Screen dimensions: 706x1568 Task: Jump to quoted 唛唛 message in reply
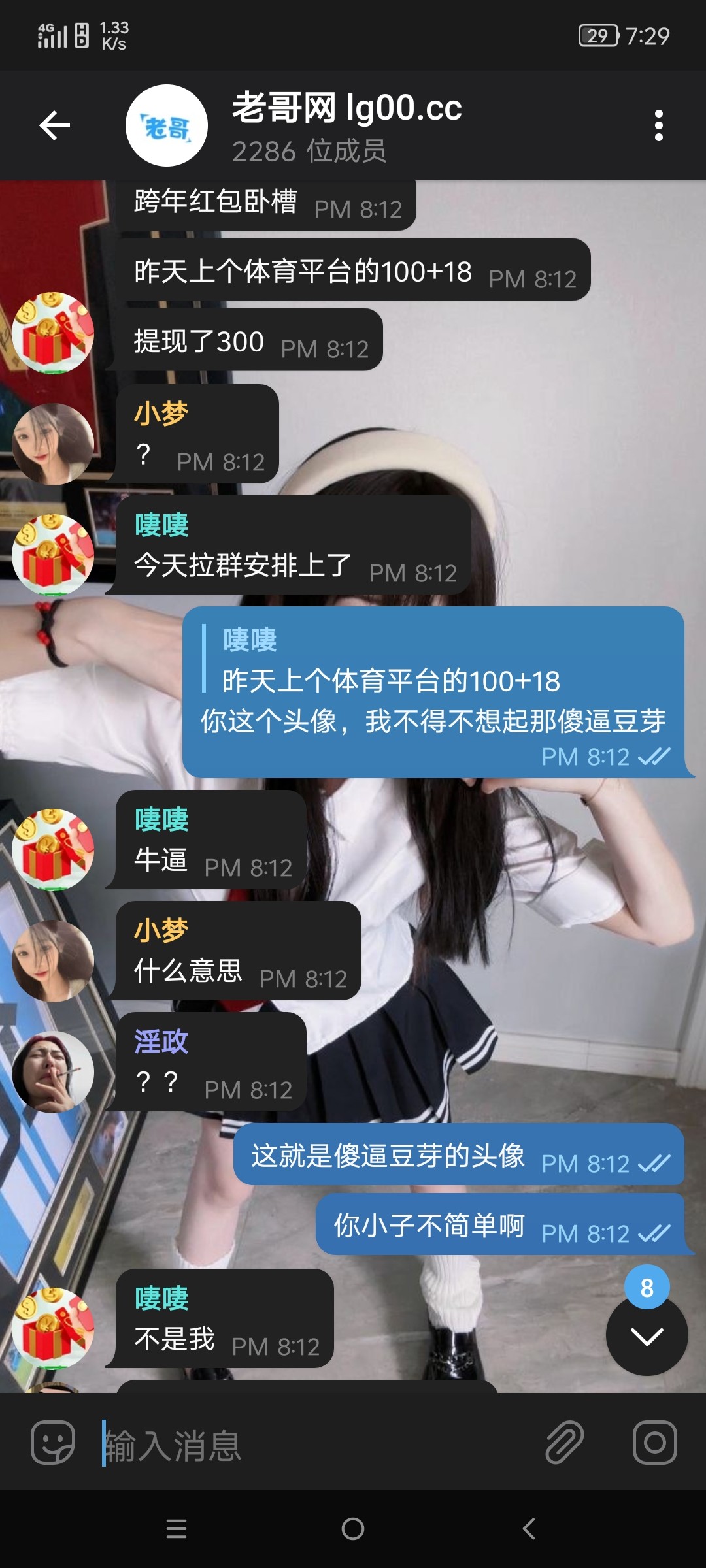392,660
